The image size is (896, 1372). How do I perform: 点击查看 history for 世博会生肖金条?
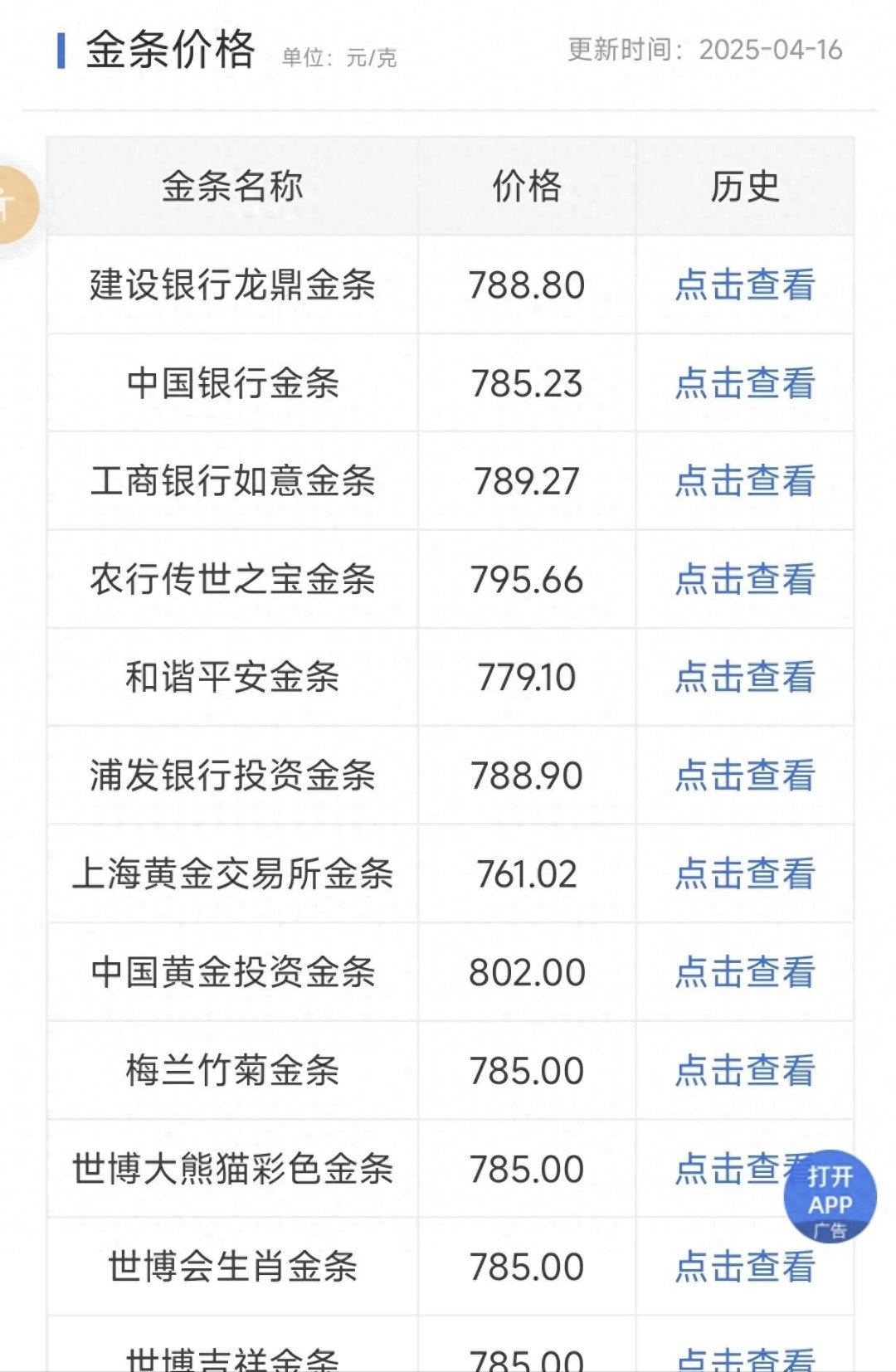[x=744, y=1265]
